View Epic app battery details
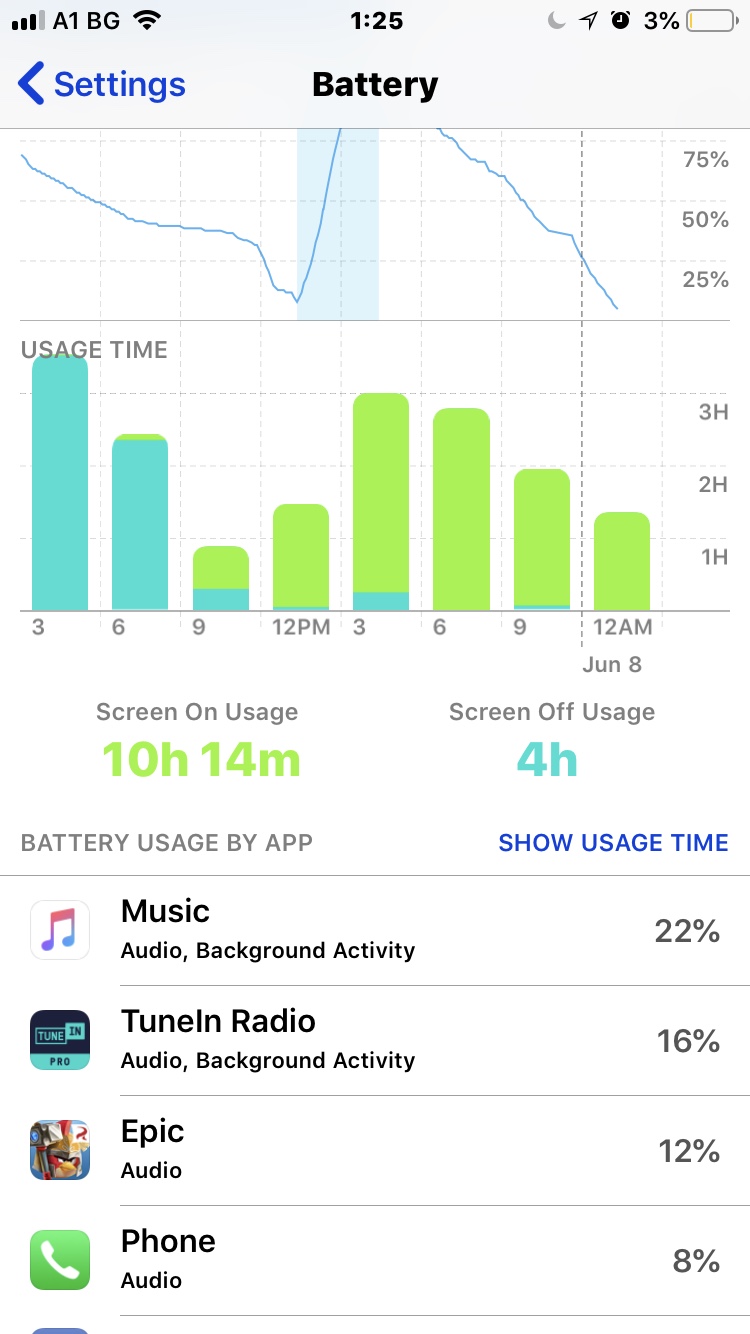750x1334 pixels. coord(375,1151)
